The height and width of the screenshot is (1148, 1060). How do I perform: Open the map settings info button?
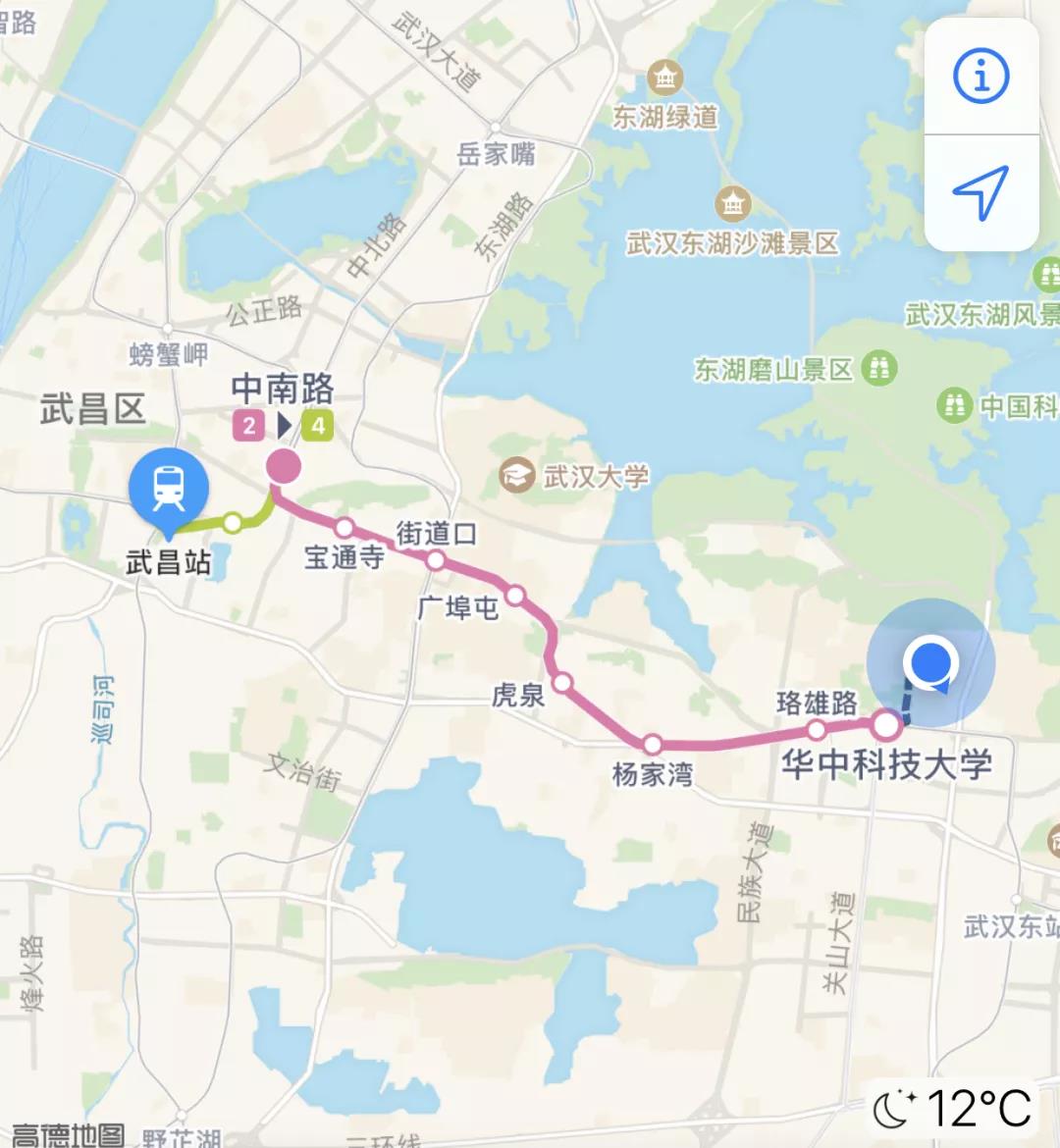click(x=980, y=76)
